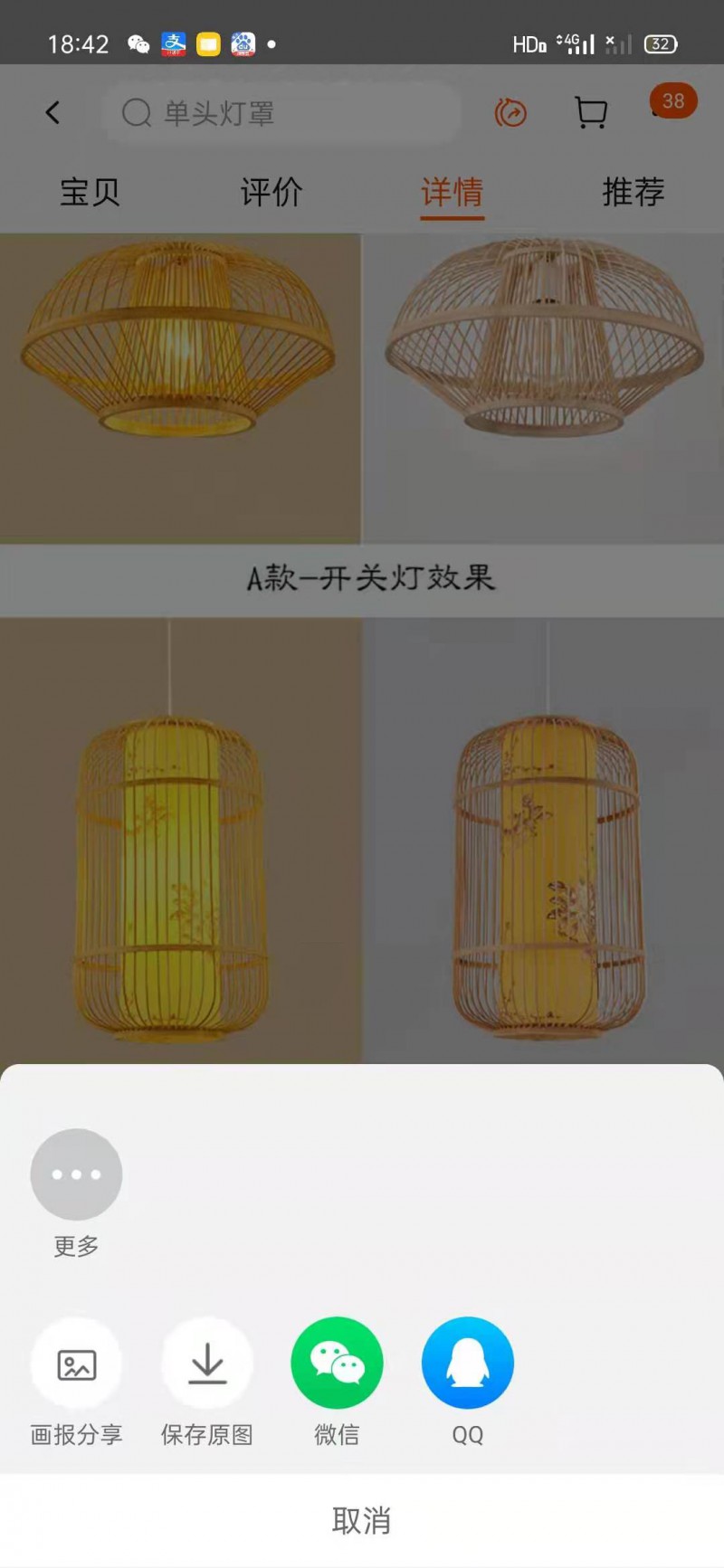Dismiss the share sheet with 取消
This screenshot has width=724, height=1568.
pyautogui.click(x=362, y=1520)
